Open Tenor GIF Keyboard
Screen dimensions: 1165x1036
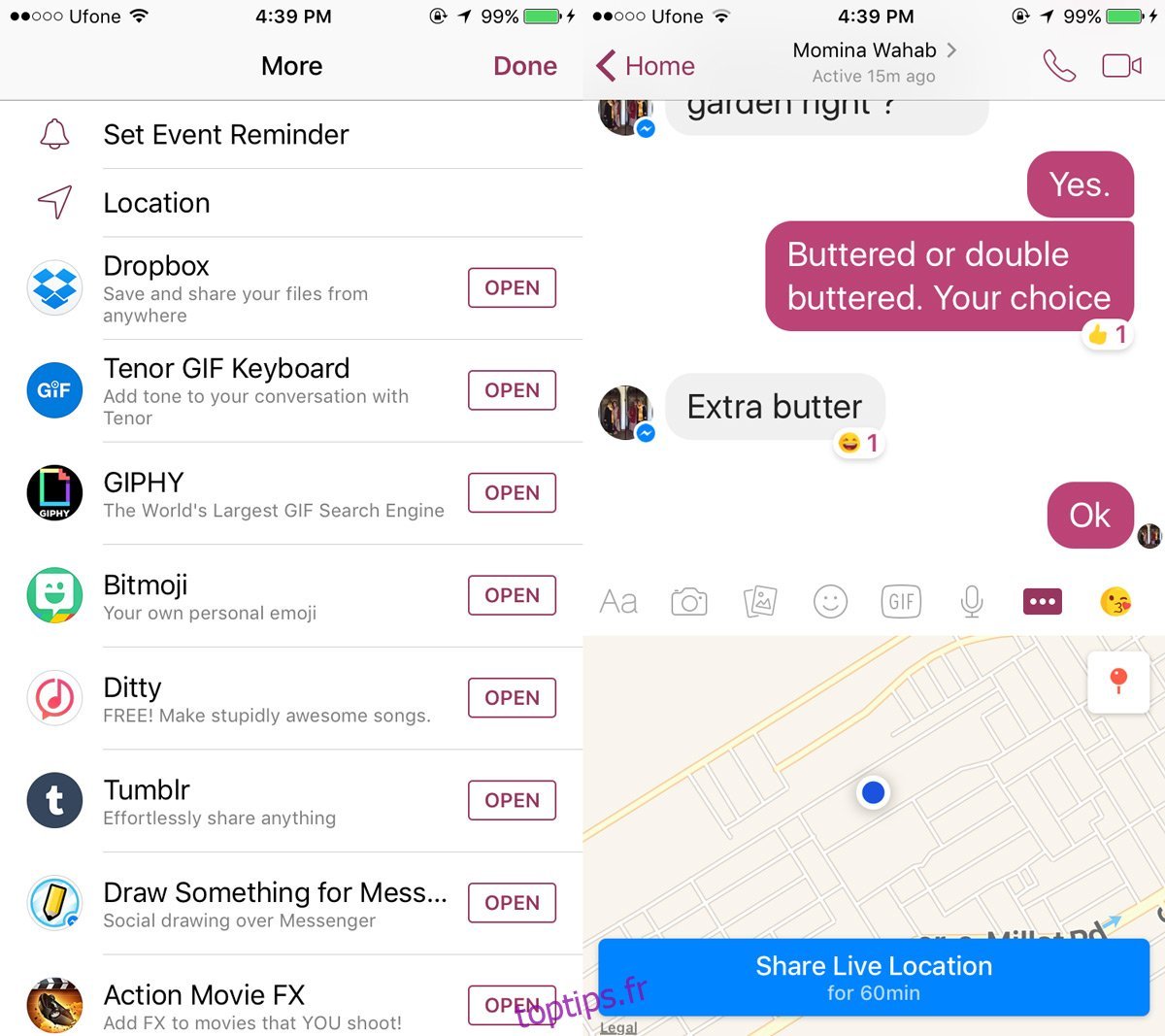coord(512,390)
